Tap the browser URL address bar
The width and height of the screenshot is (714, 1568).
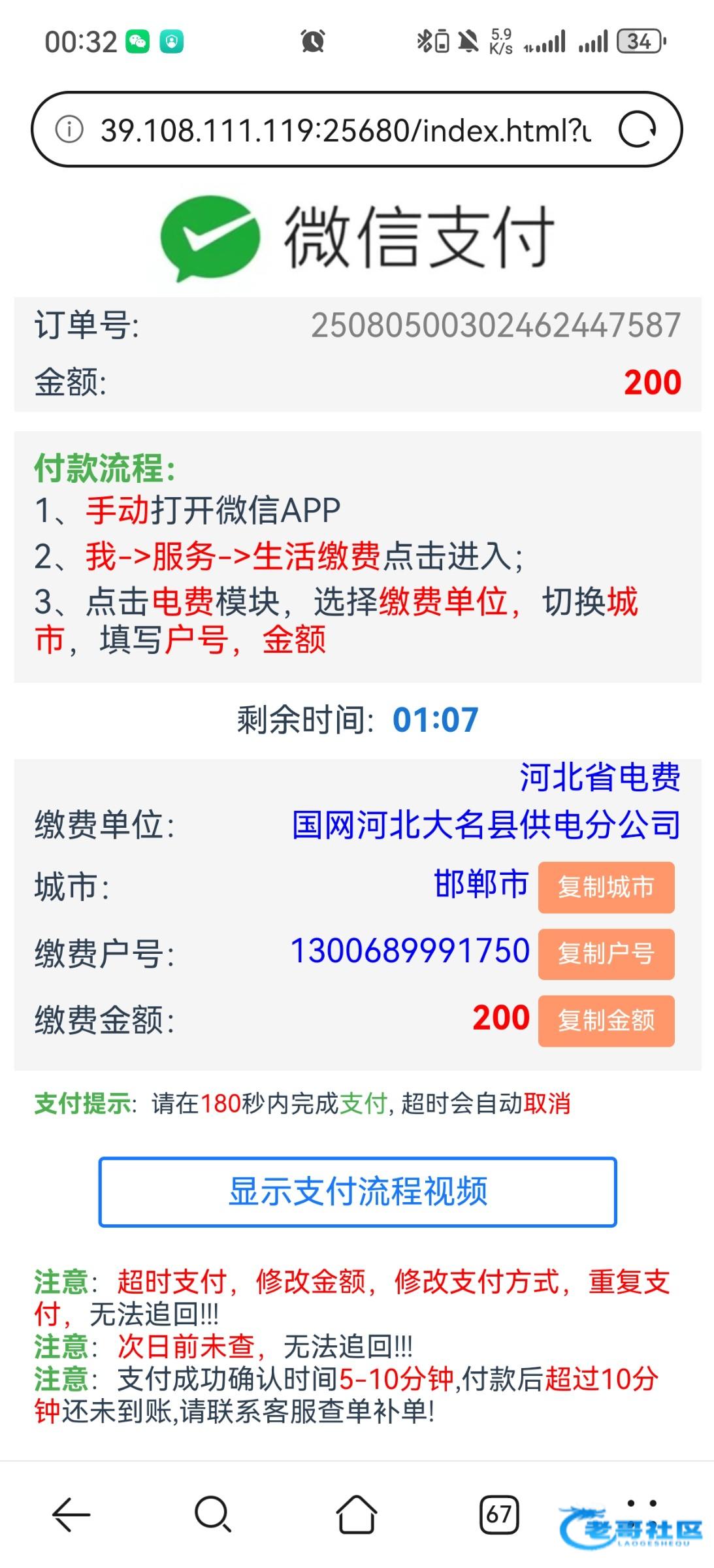click(x=346, y=130)
